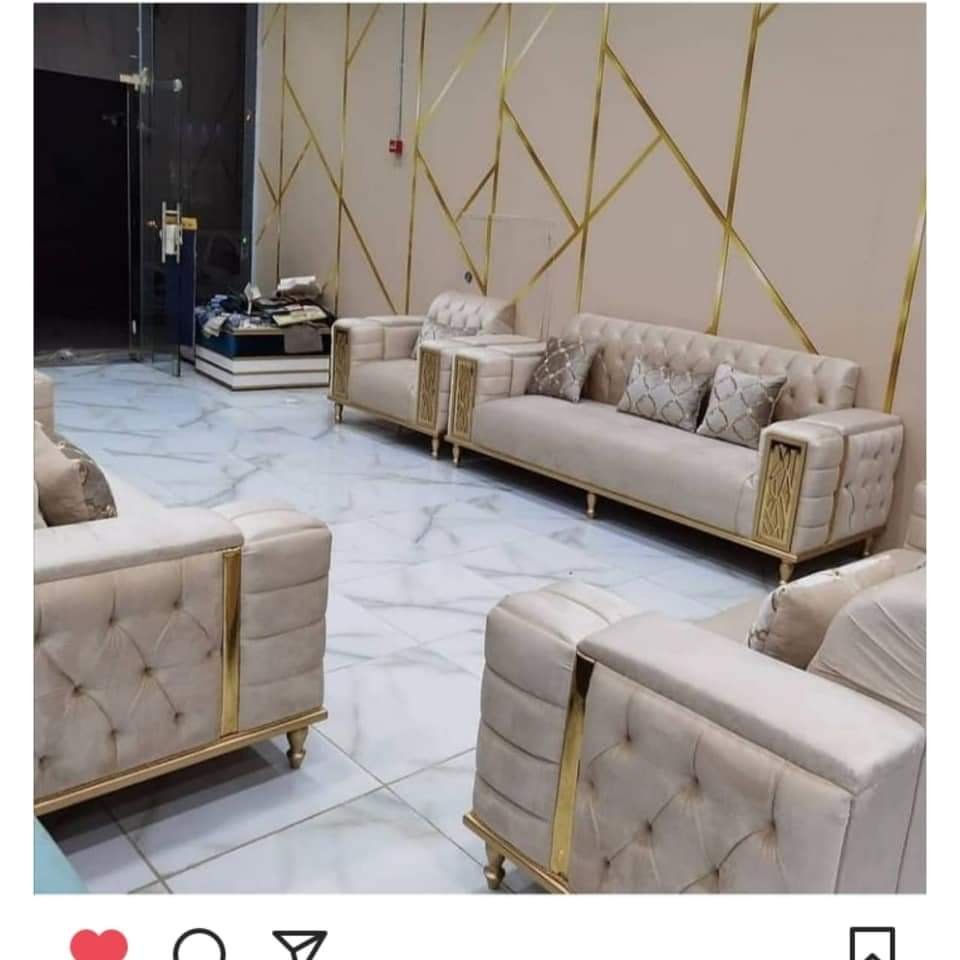The width and height of the screenshot is (960, 960).
Task: Tap the red heart to unlike the post
Action: coord(99,944)
